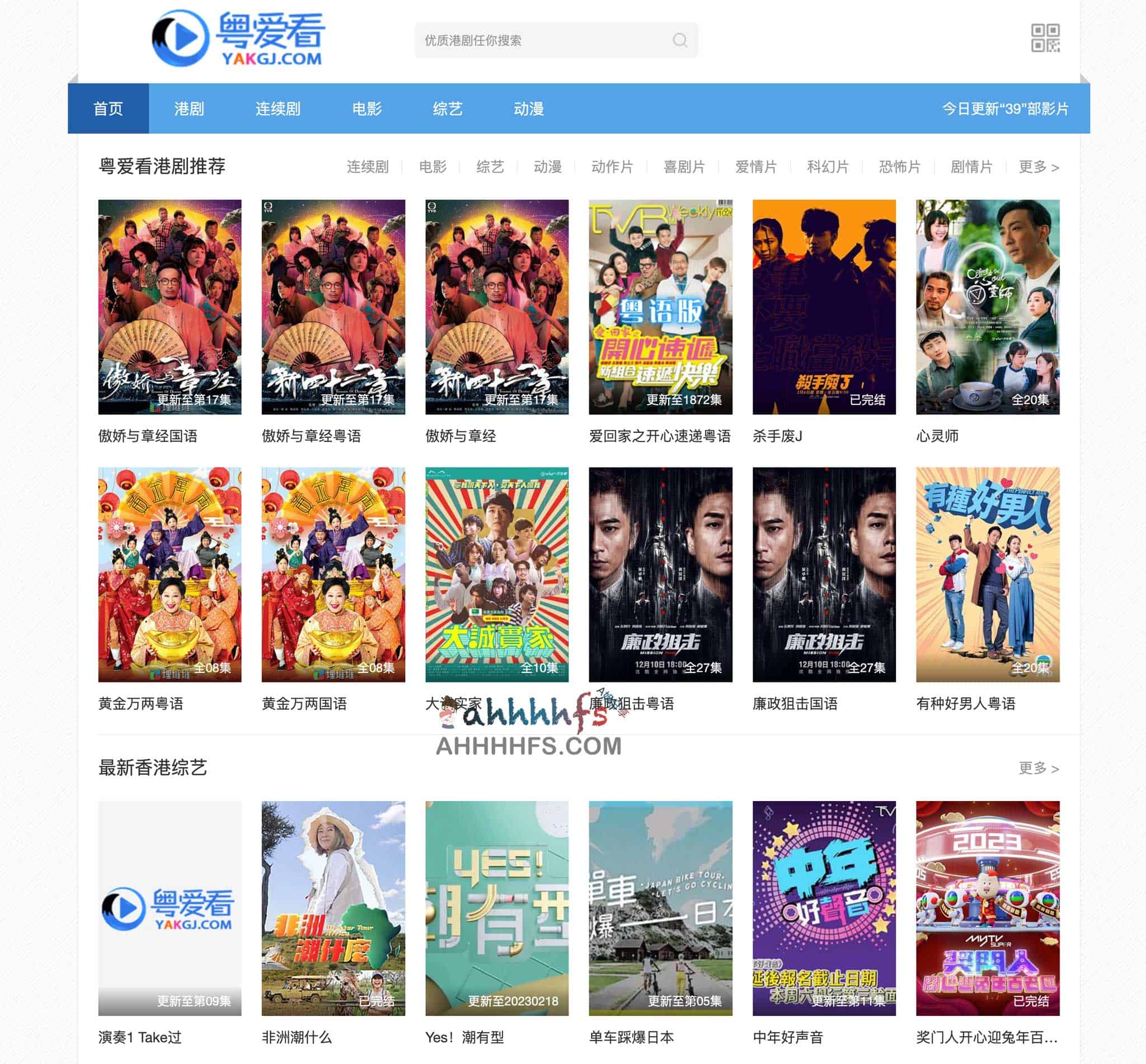Open the 杀手废J drama card
The width and height of the screenshot is (1146, 1064).
(824, 307)
